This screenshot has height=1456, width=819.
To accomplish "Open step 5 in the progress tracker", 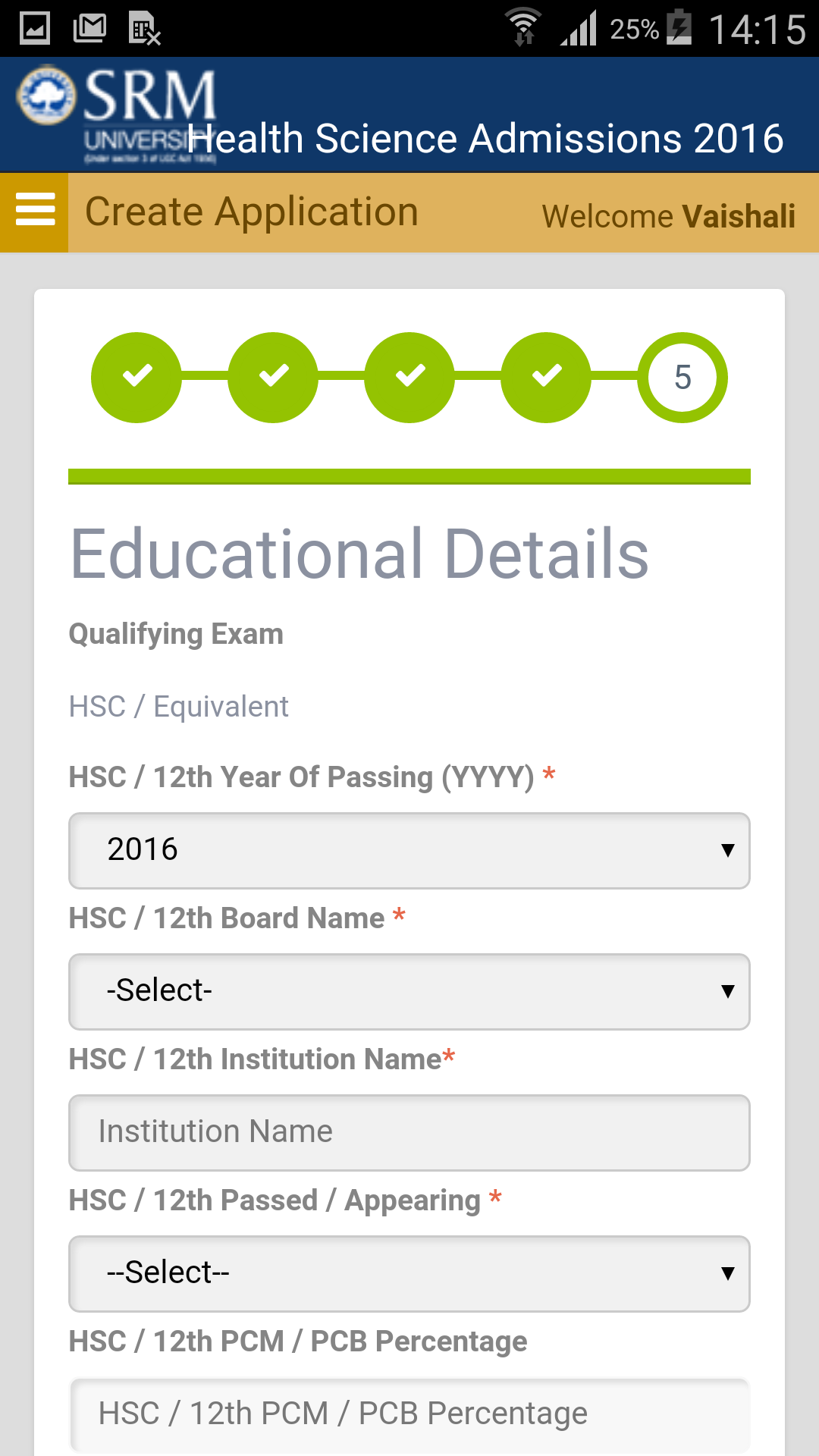I will pos(682,377).
